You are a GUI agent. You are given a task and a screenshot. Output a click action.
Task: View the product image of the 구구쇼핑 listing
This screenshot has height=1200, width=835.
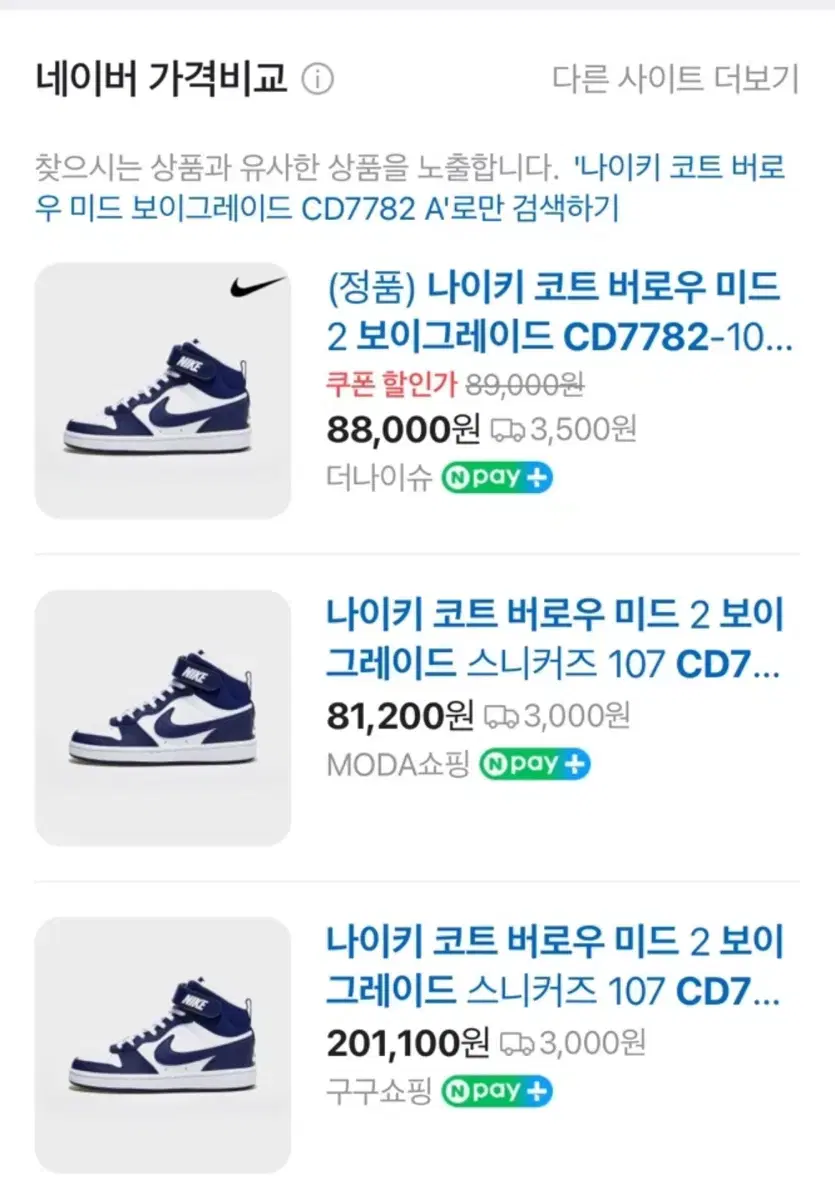pyautogui.click(x=163, y=1045)
